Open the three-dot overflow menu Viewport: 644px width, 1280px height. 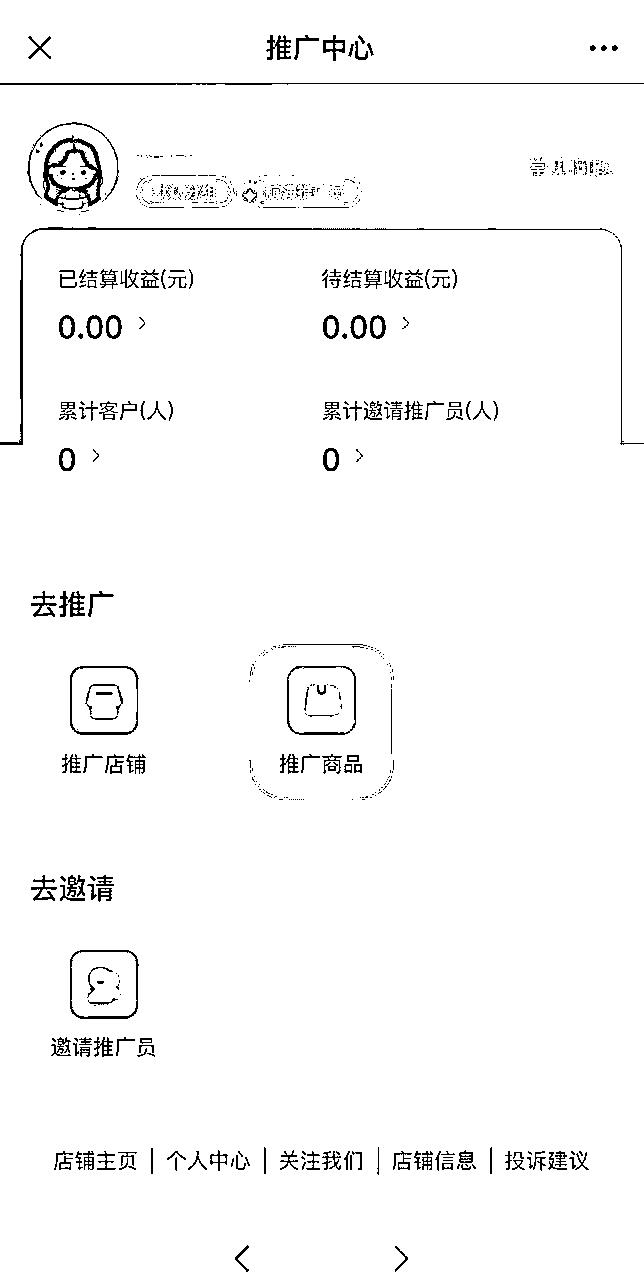[603, 48]
